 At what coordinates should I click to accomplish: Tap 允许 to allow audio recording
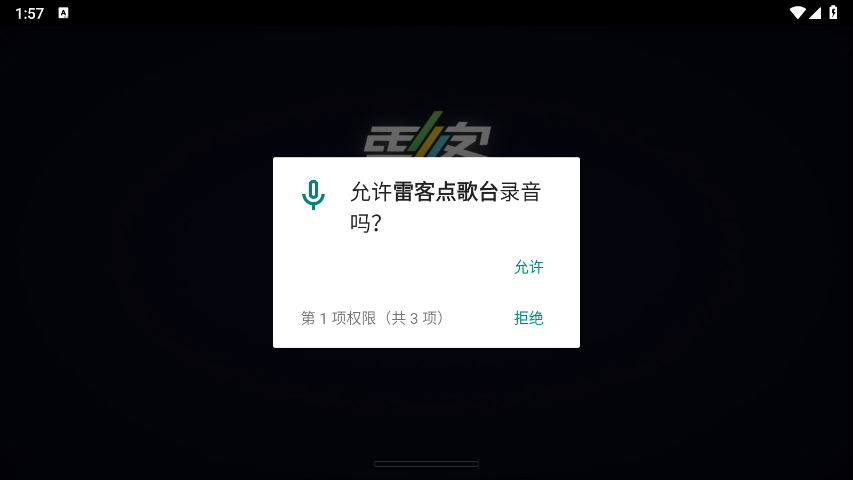coord(528,267)
